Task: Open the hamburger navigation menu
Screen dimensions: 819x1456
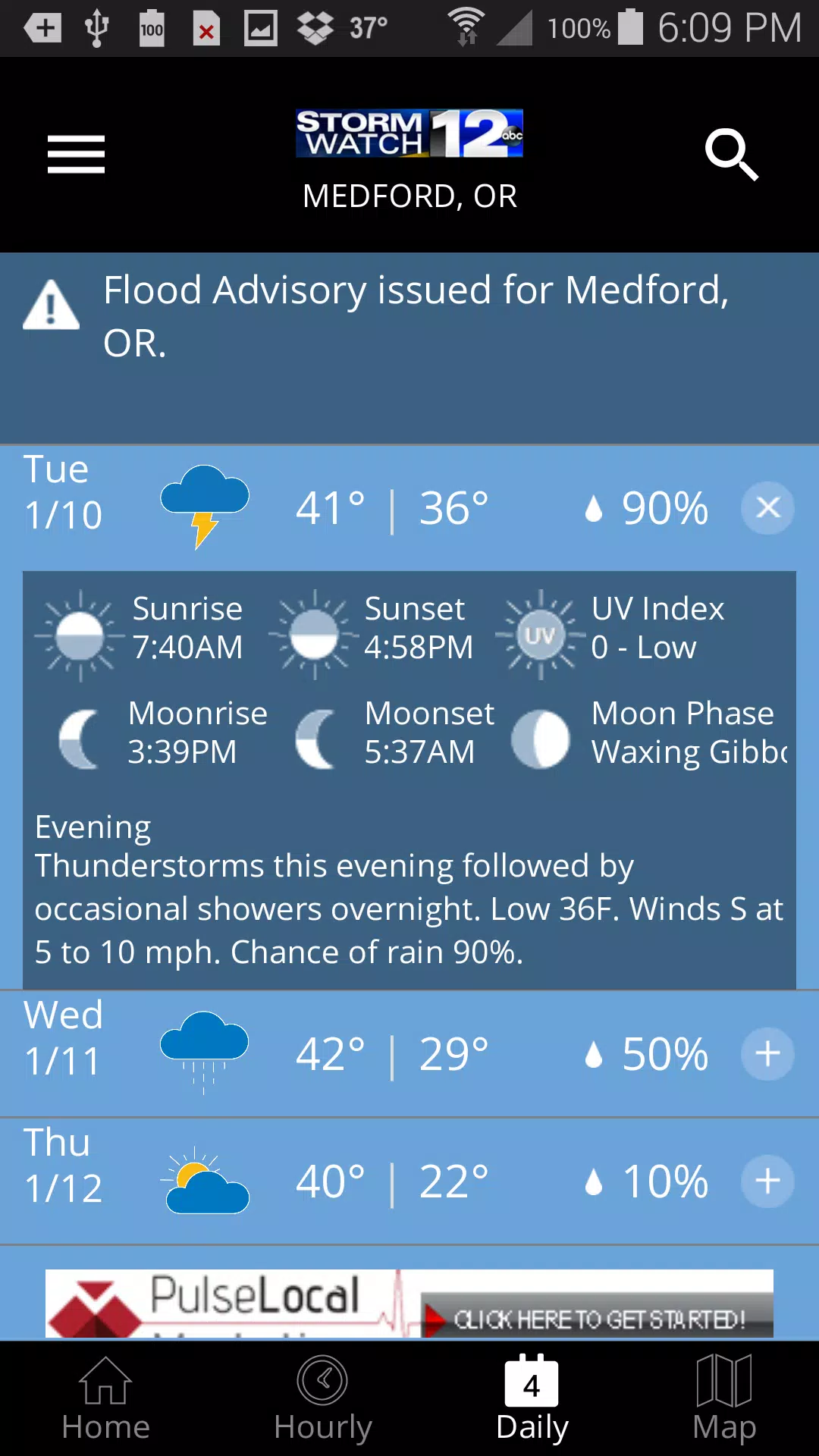Action: (x=75, y=154)
